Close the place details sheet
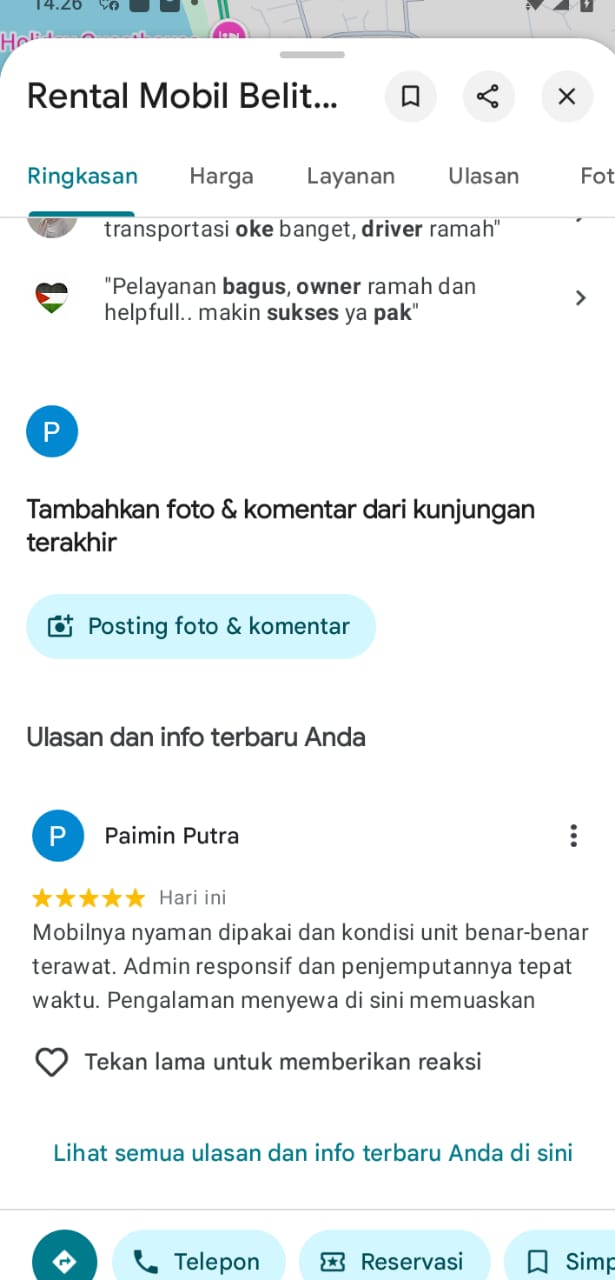This screenshot has width=615, height=1280. click(x=566, y=96)
